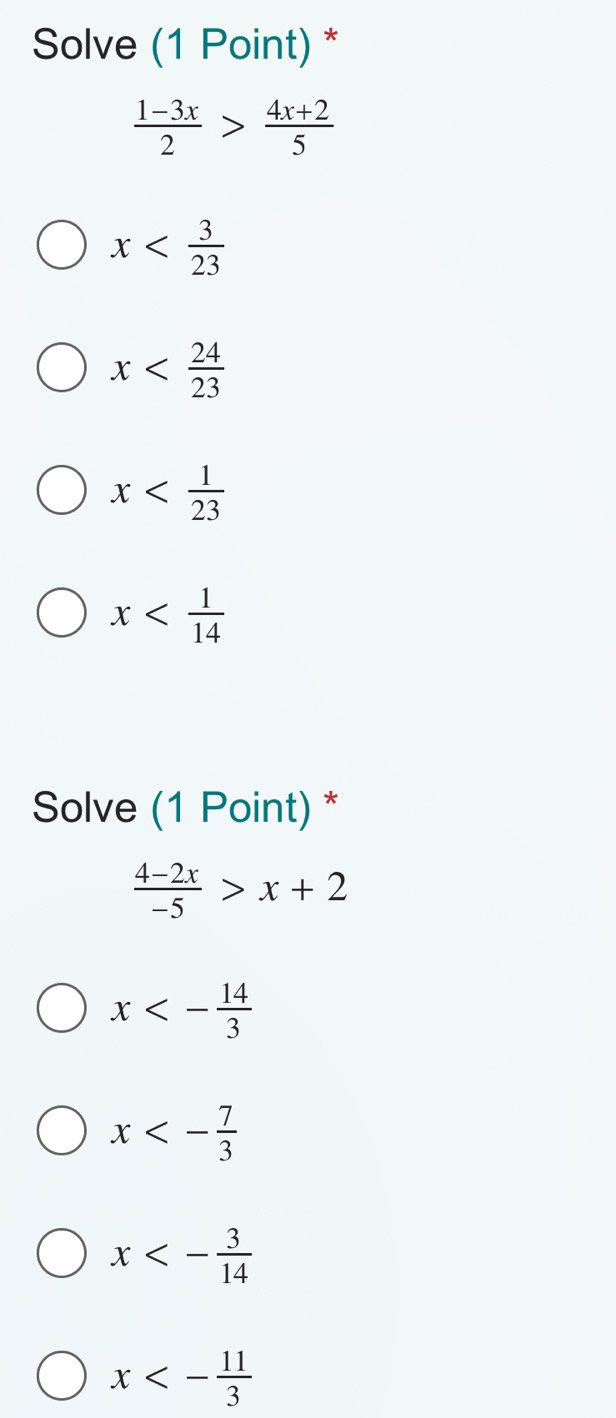Pick the answer x < -3/14
616x1418 pixels.
click(x=61, y=1253)
